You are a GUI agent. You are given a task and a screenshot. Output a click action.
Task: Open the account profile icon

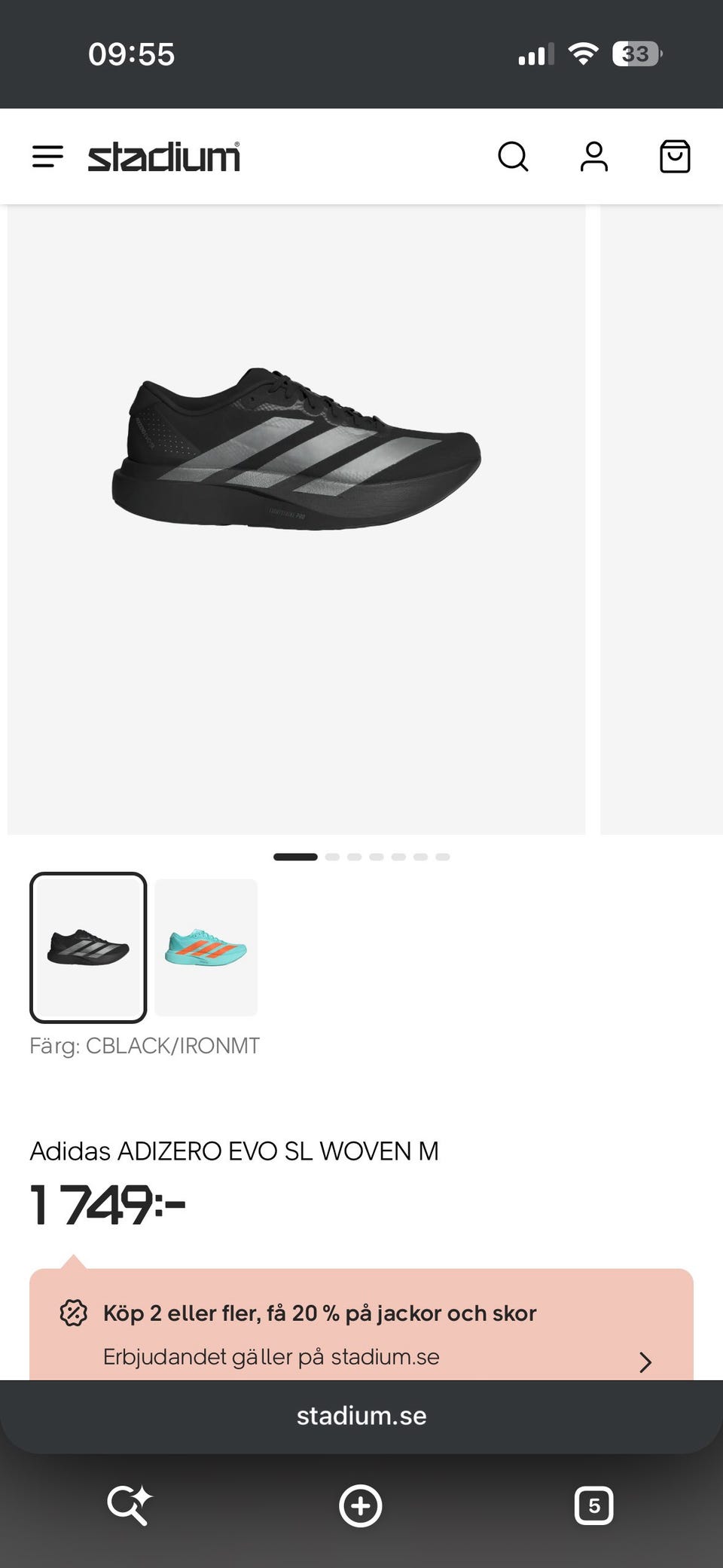coord(594,157)
